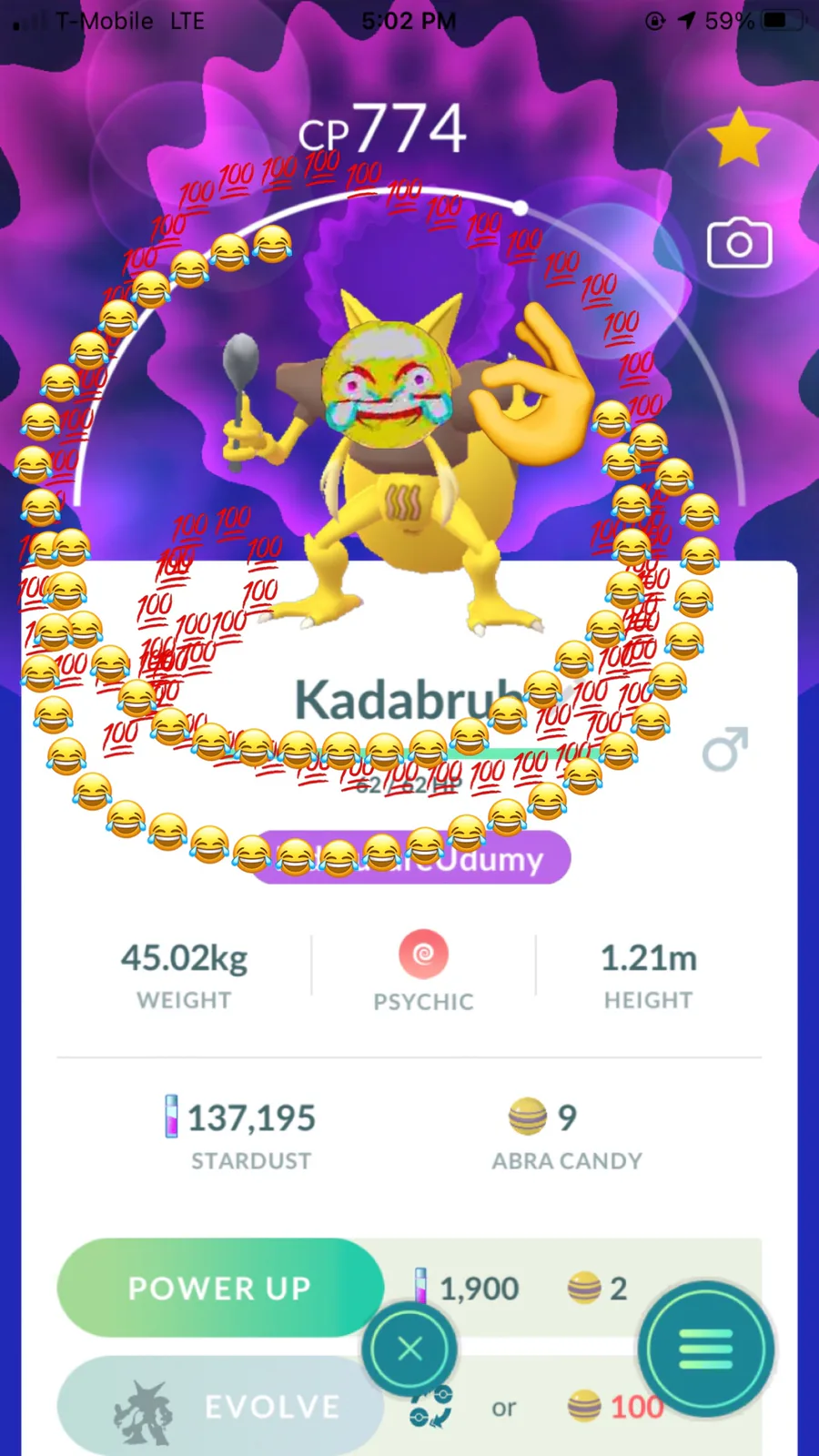Screen dimensions: 819x1456
Task: Close the Pokémon details screen
Action: point(409,1349)
